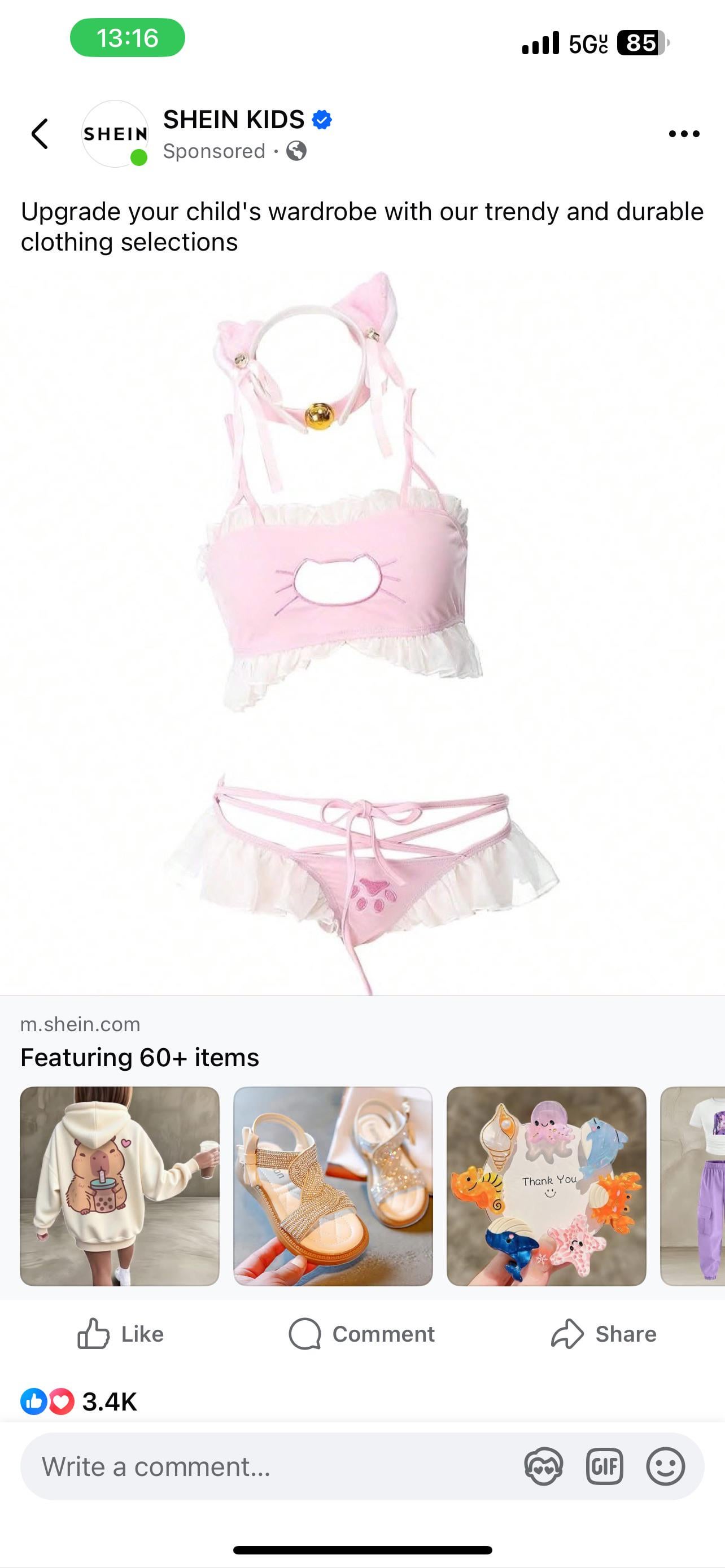
Task: Visit the SHEIN KIDS page name
Action: [234, 120]
